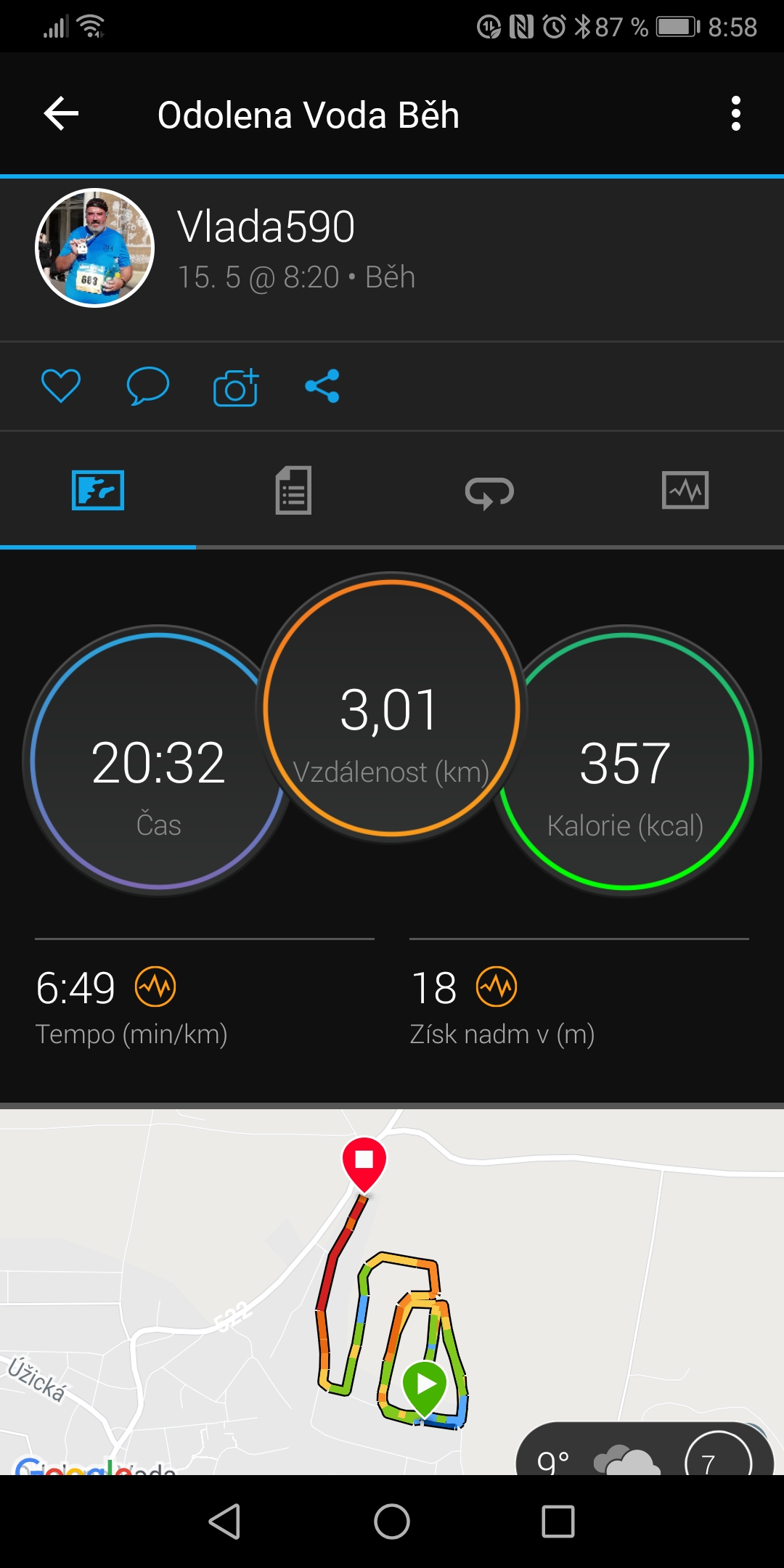Viewport: 784px width, 1568px height.
Task: Open the elevation chart icon next to 18
Action: [497, 987]
